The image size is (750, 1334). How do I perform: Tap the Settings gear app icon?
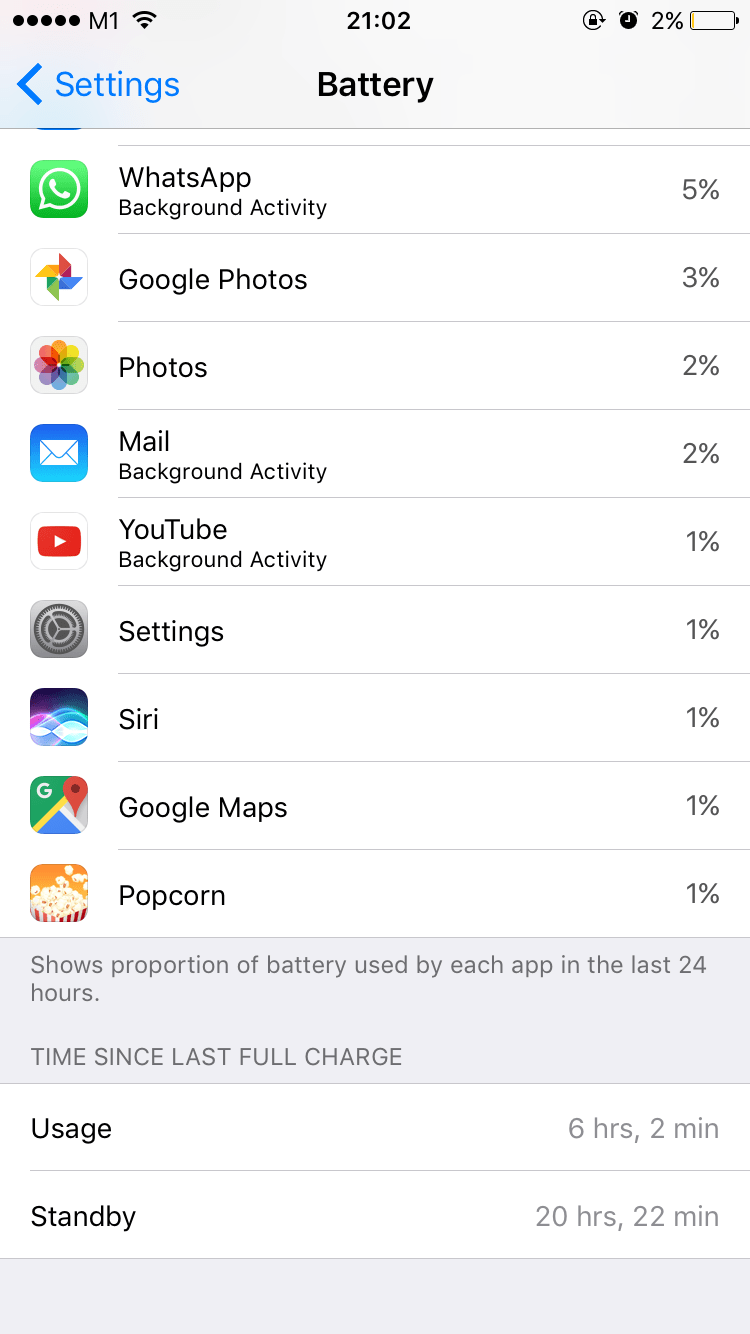[58, 629]
